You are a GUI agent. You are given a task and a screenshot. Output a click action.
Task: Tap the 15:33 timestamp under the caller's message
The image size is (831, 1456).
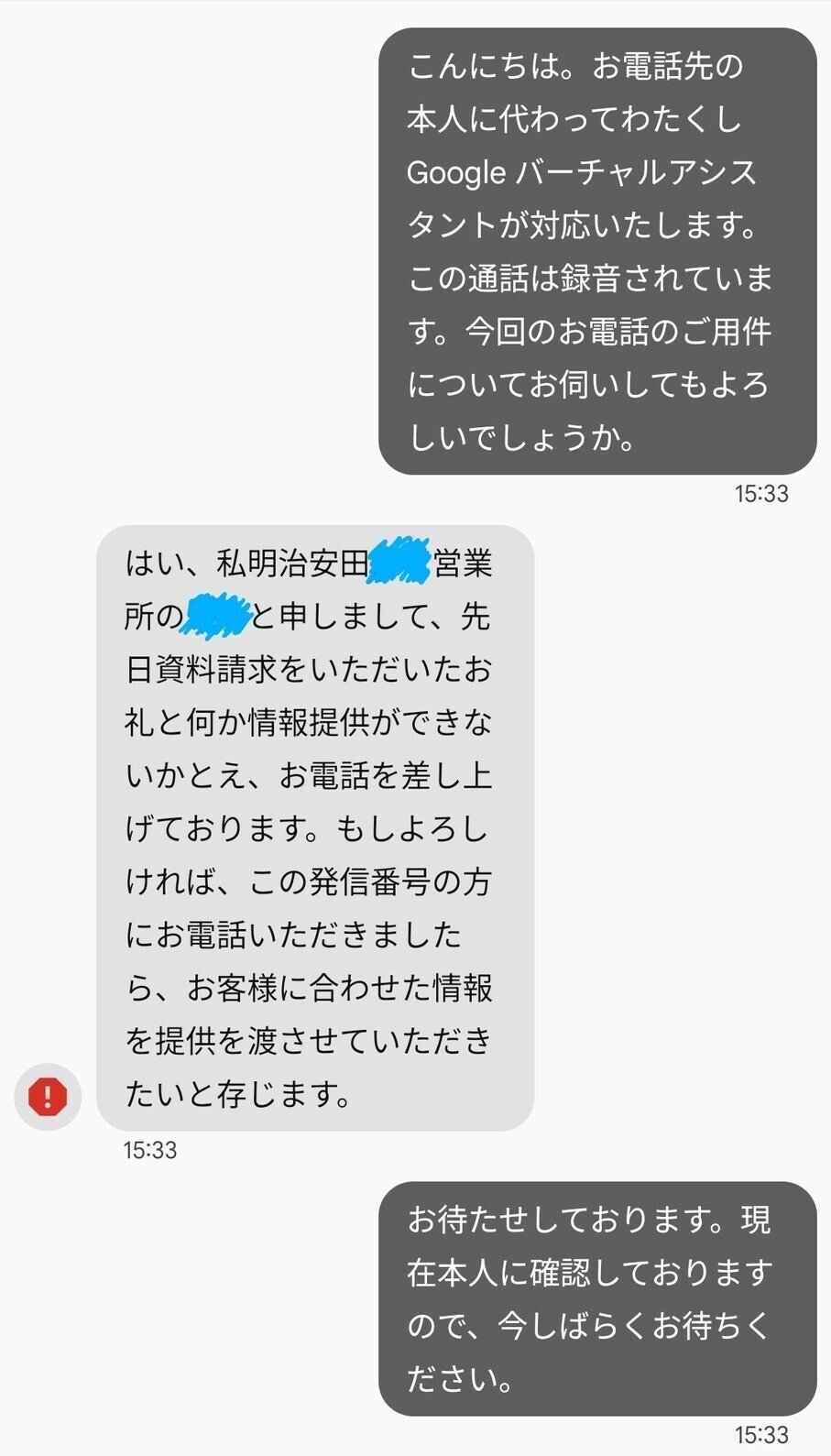(151, 1151)
